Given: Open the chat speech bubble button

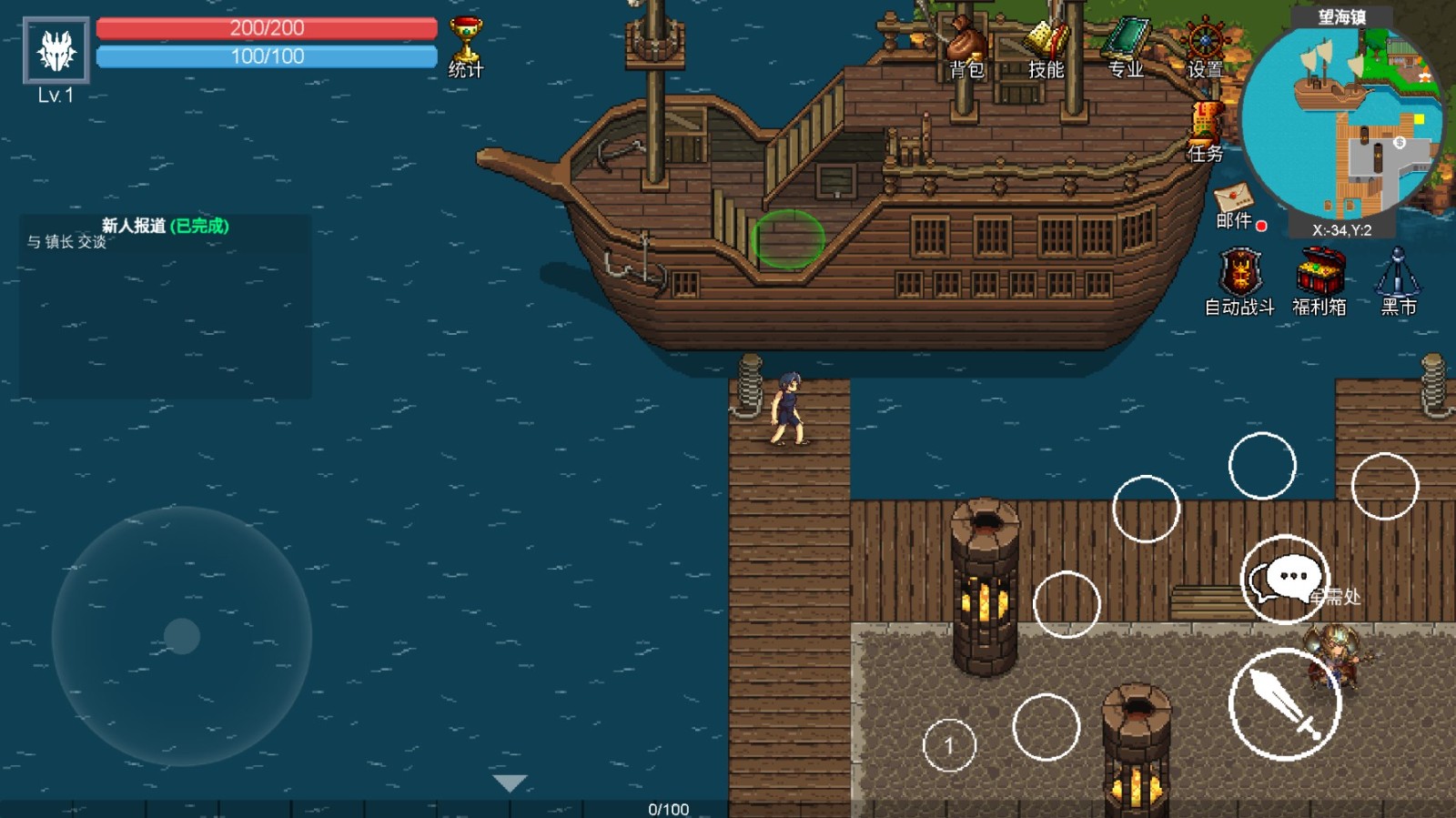Looking at the screenshot, I should point(1286,579).
